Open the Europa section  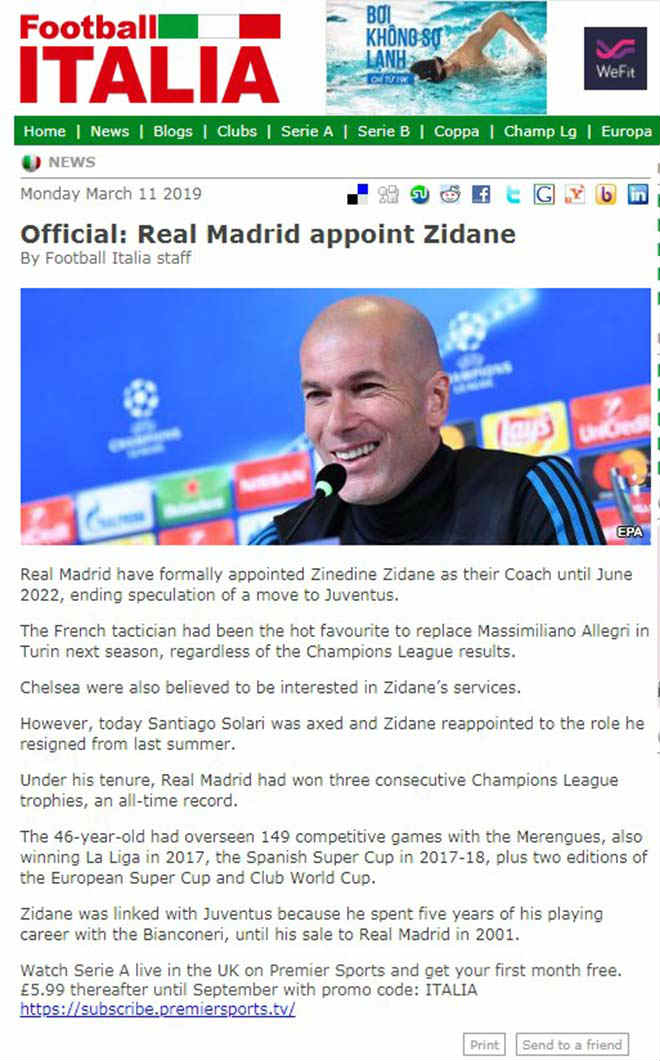click(626, 131)
